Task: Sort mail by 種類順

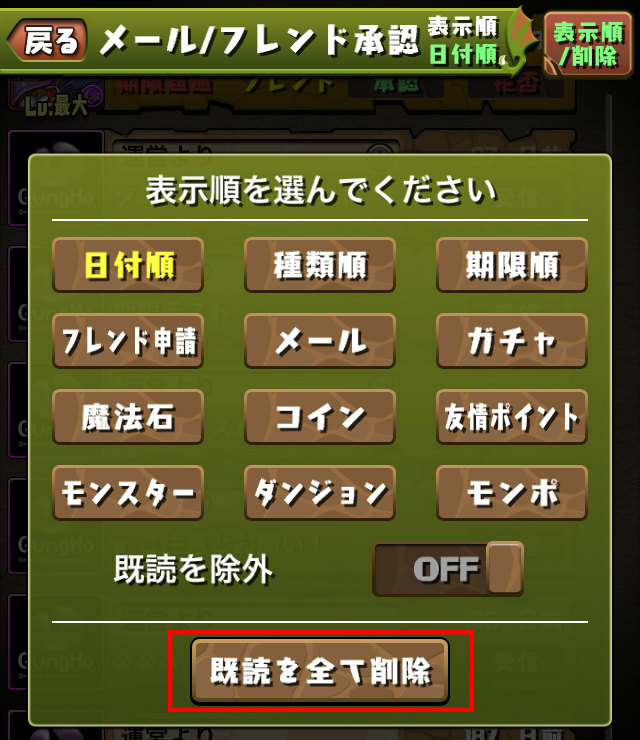Action: (x=320, y=265)
